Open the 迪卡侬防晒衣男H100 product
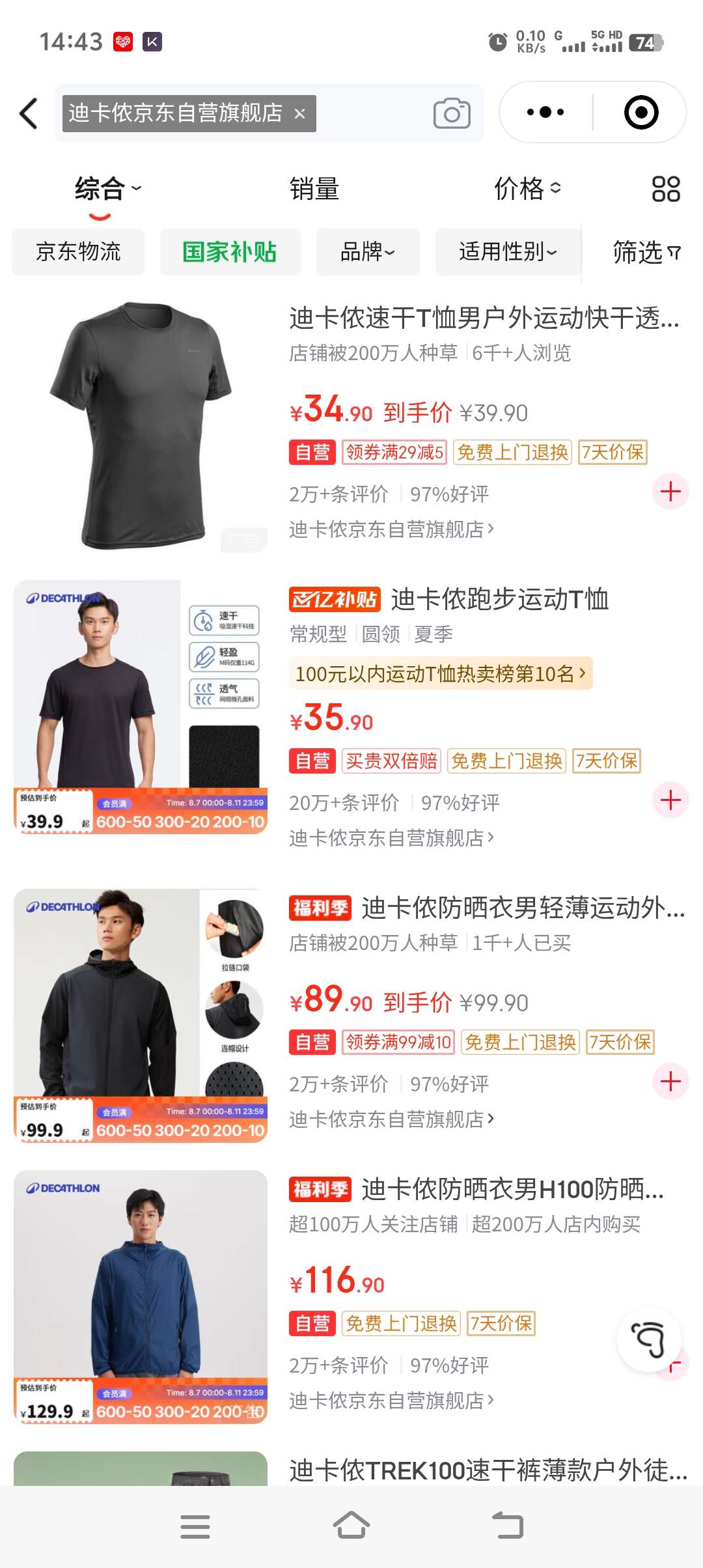This screenshot has width=703, height=1568. [512, 1189]
